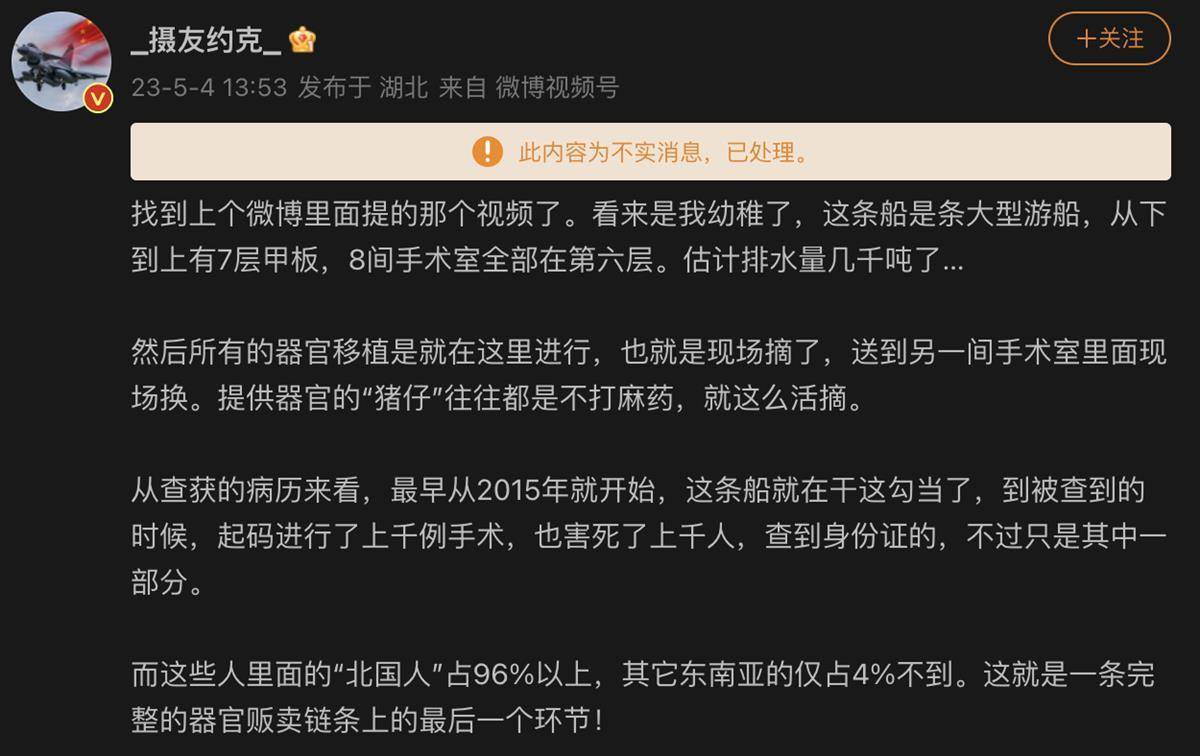Follow this user with the +关注 button
1200x756 pixels.
[x=1109, y=39]
